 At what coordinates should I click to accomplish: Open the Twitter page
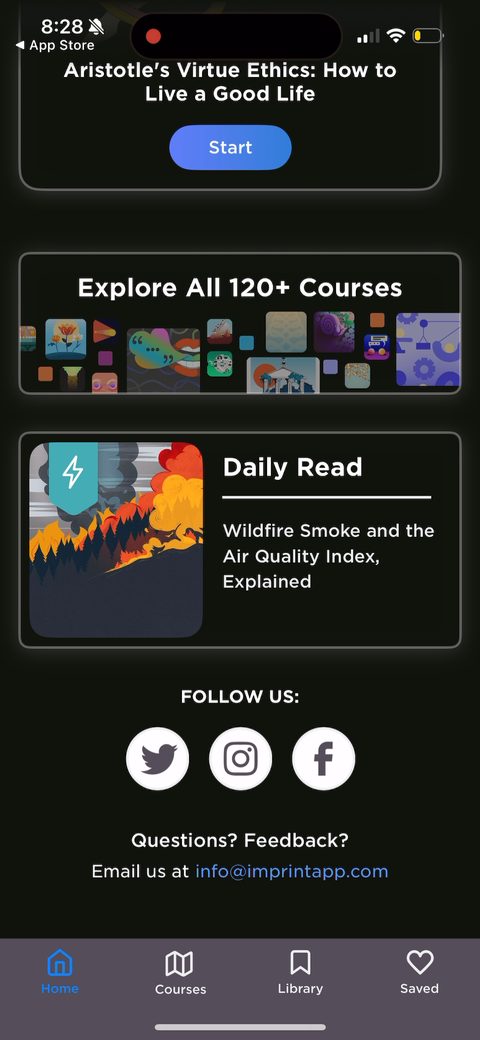(x=157, y=759)
